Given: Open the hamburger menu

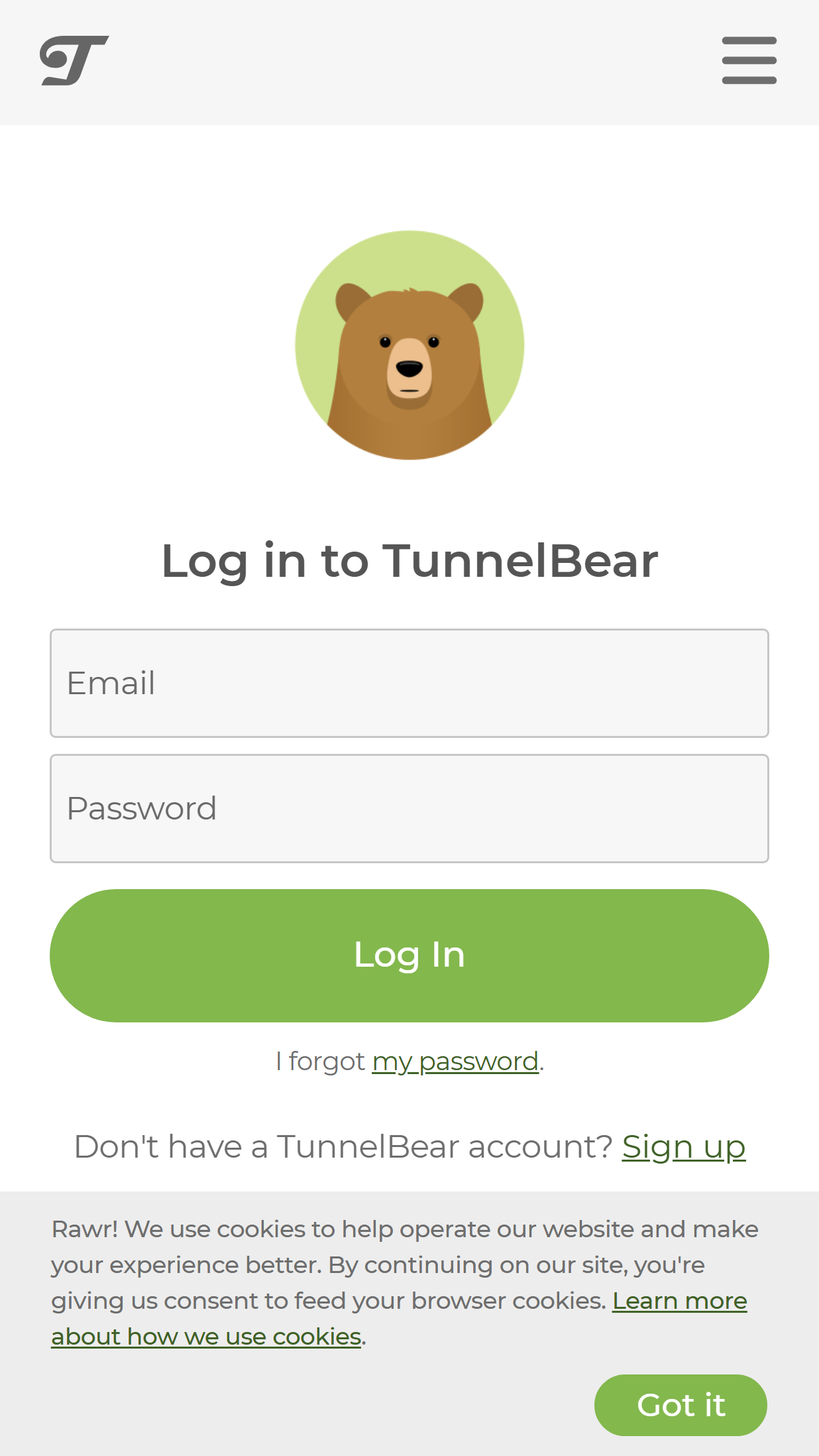Looking at the screenshot, I should (749, 60).
